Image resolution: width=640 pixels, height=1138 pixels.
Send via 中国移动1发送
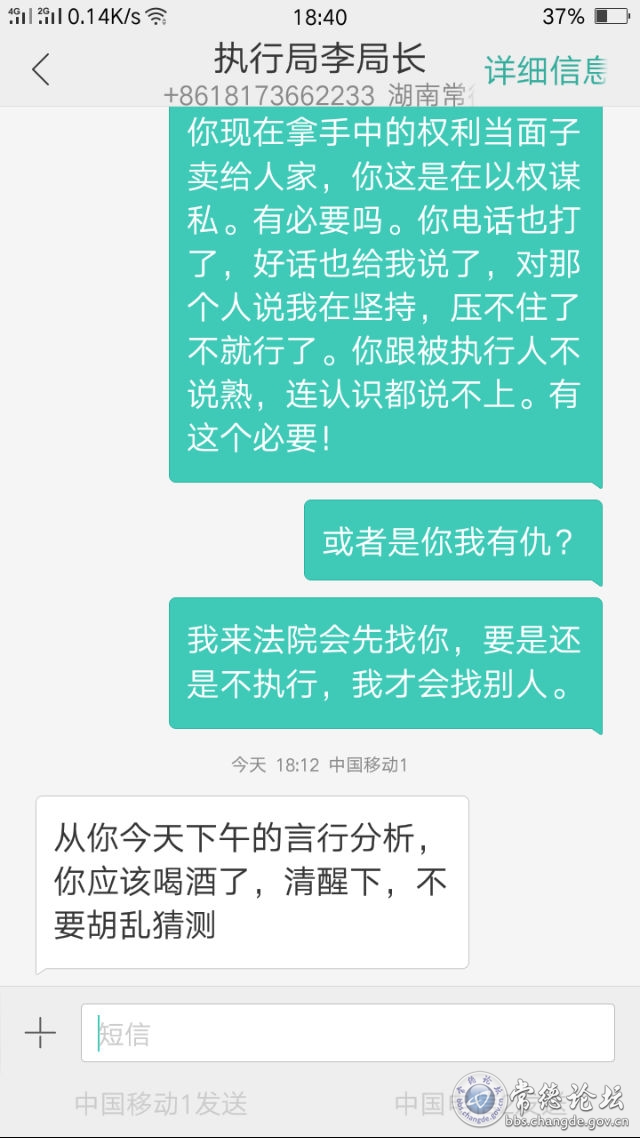tap(161, 1104)
